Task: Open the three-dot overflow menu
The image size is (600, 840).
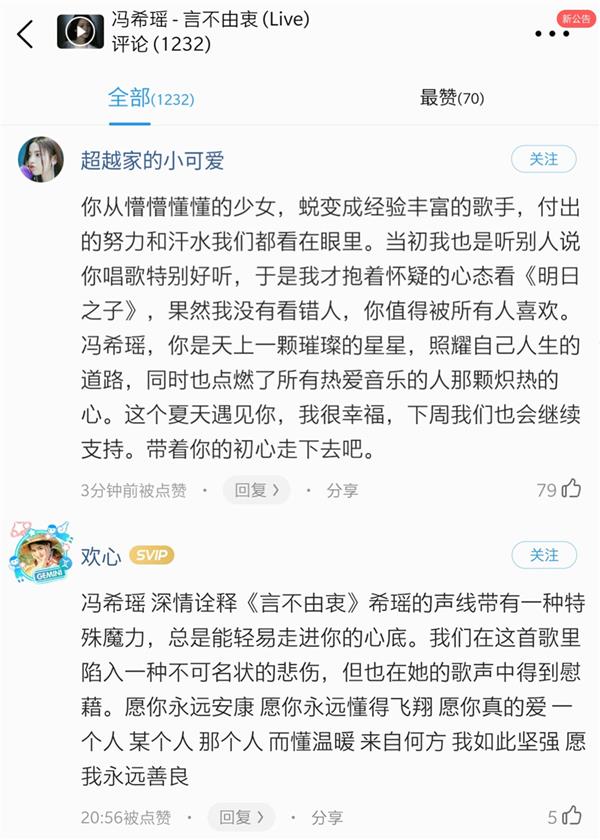Action: 552,33
